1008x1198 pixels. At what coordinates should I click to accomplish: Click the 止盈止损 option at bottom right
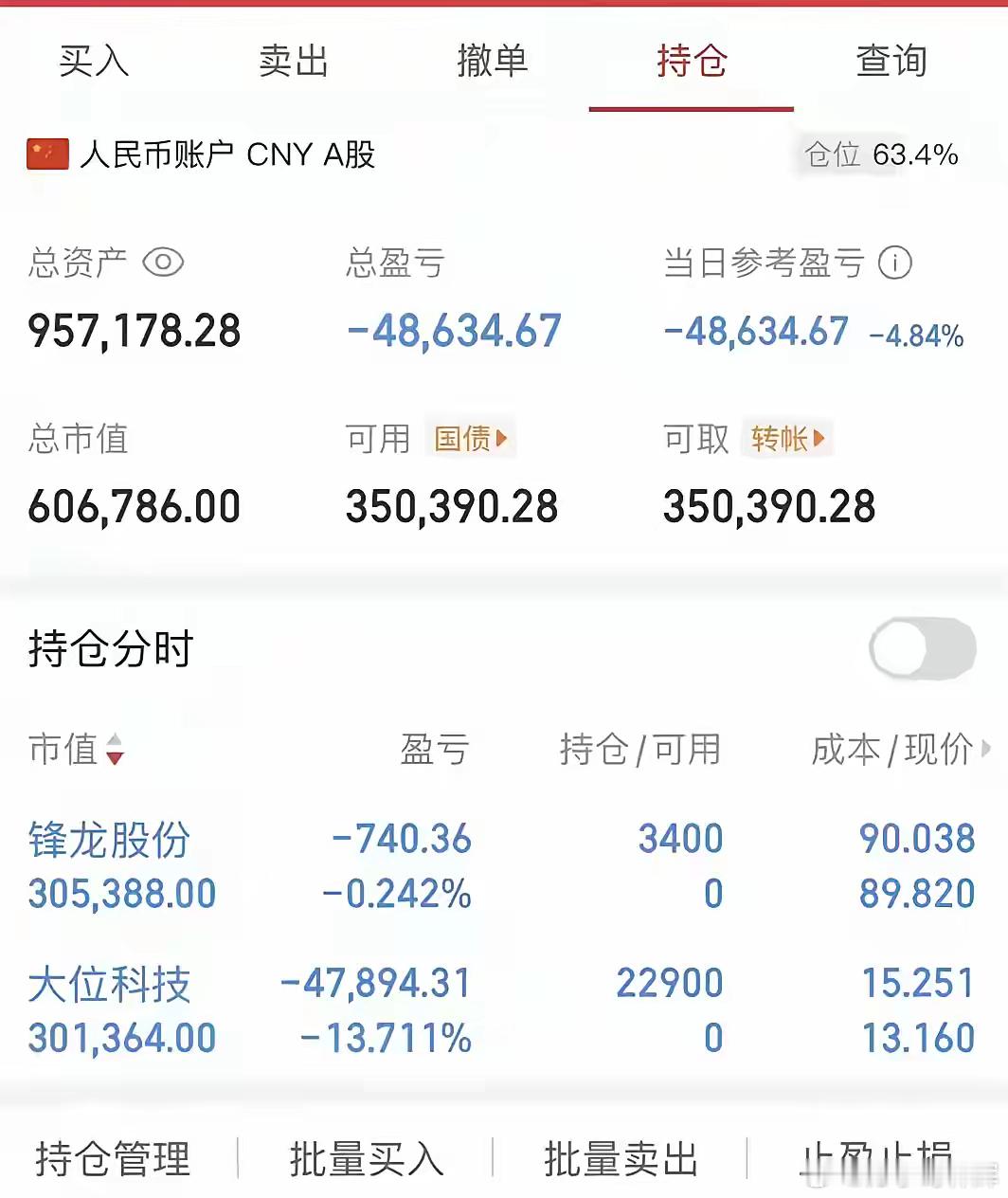[876, 1158]
